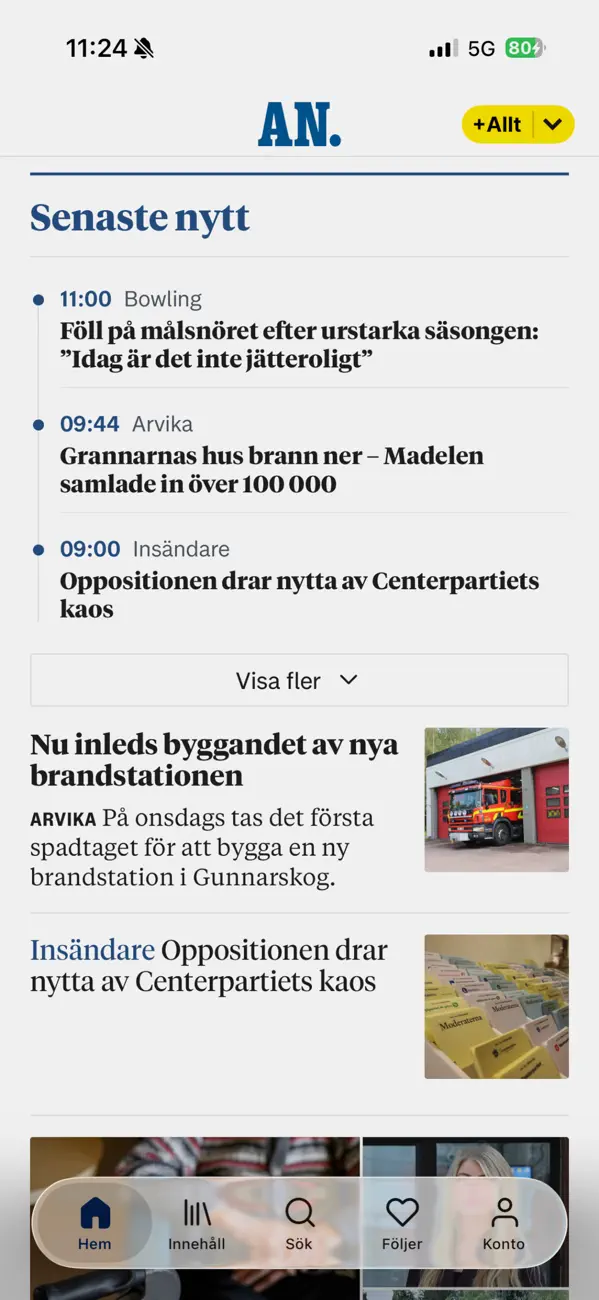
Task: Open the +Allt subscription dropdown
Action: (517, 125)
